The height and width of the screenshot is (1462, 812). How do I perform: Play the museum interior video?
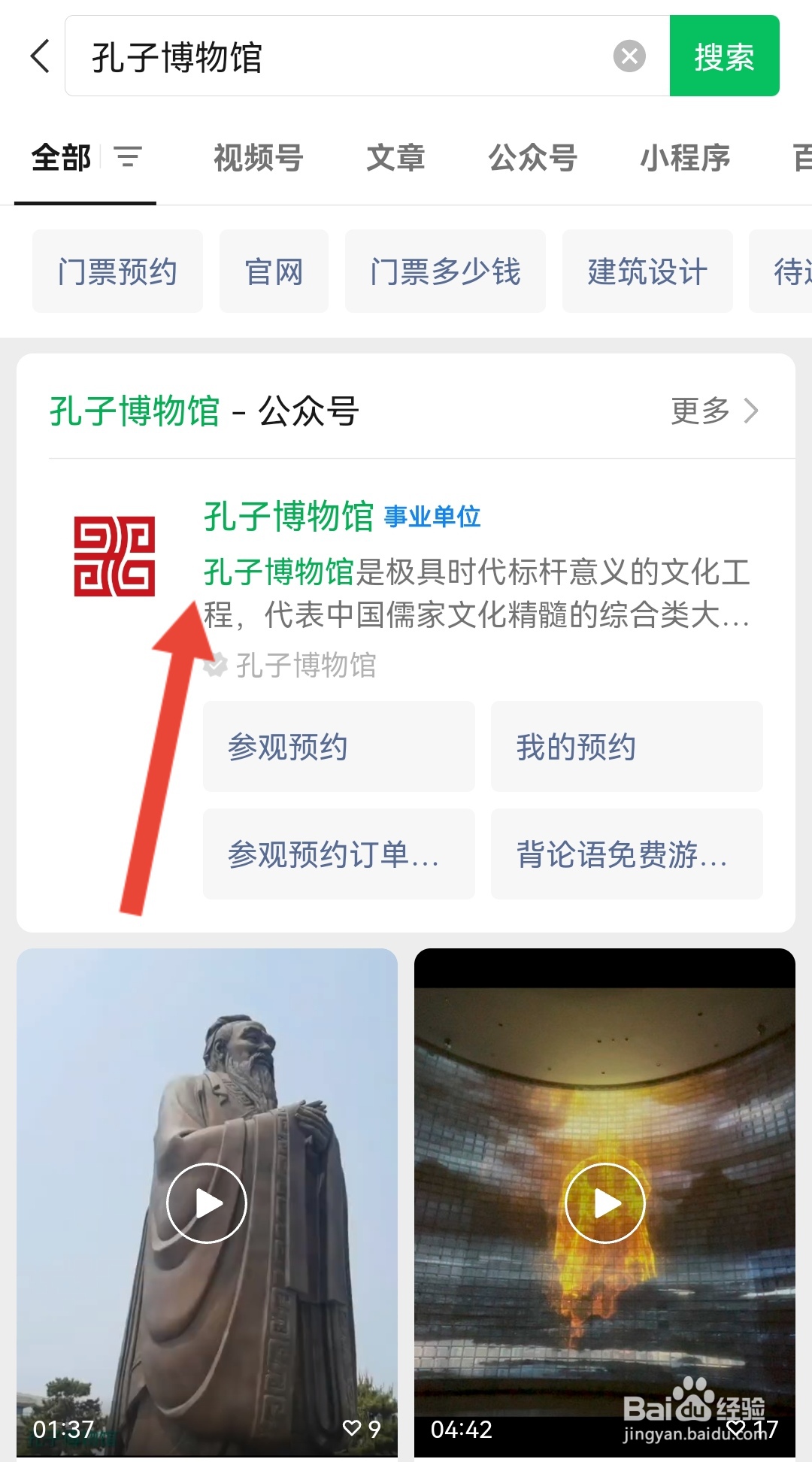(604, 1203)
